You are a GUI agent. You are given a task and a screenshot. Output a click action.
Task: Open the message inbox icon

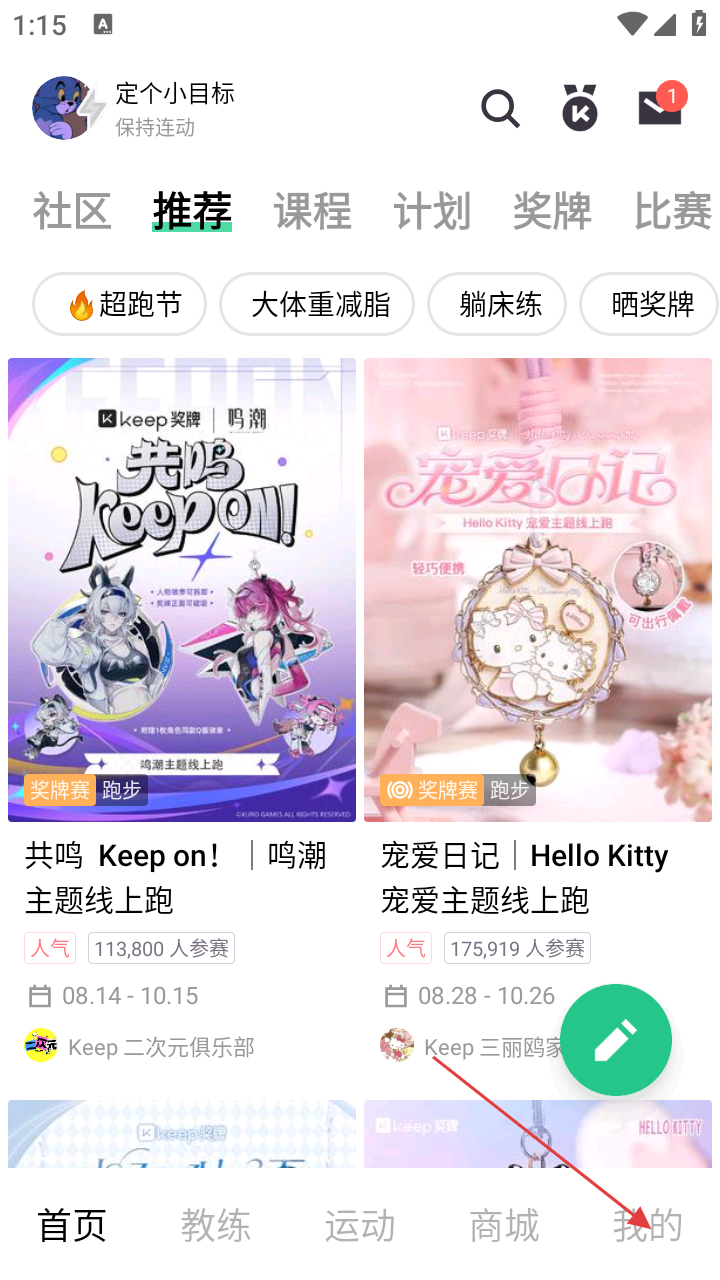[660, 108]
